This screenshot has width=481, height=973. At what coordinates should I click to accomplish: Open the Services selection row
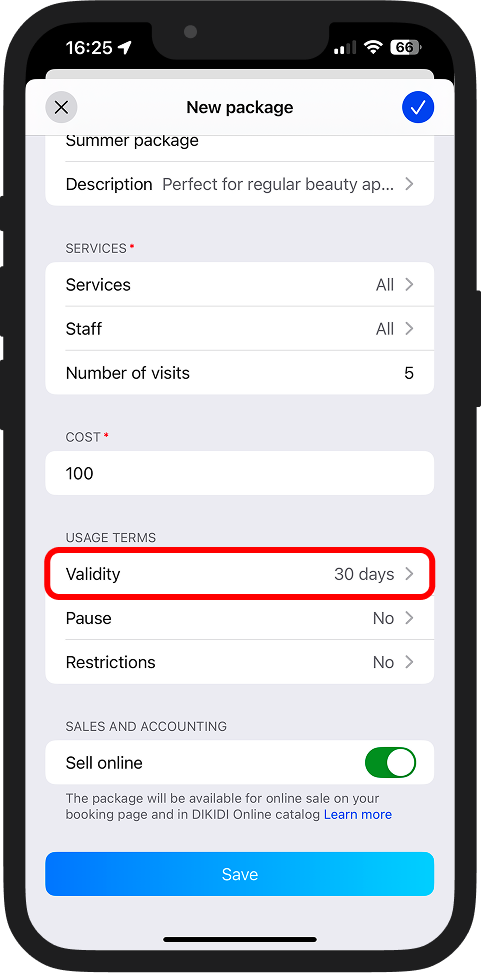point(240,285)
